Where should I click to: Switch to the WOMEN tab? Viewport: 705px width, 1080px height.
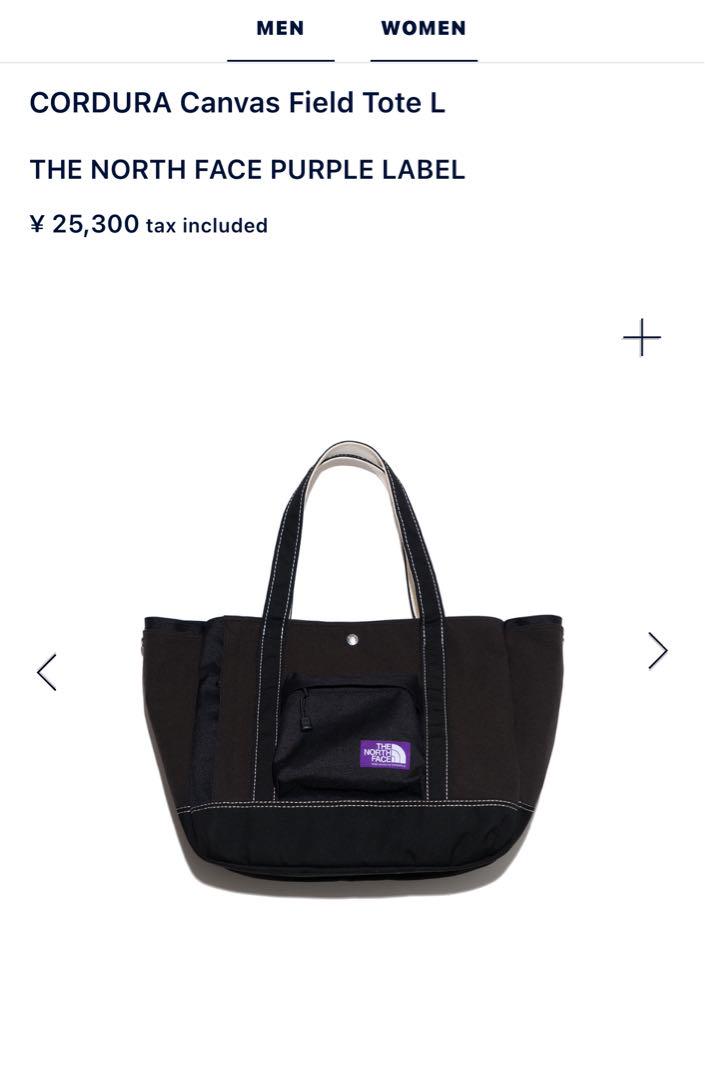click(423, 29)
